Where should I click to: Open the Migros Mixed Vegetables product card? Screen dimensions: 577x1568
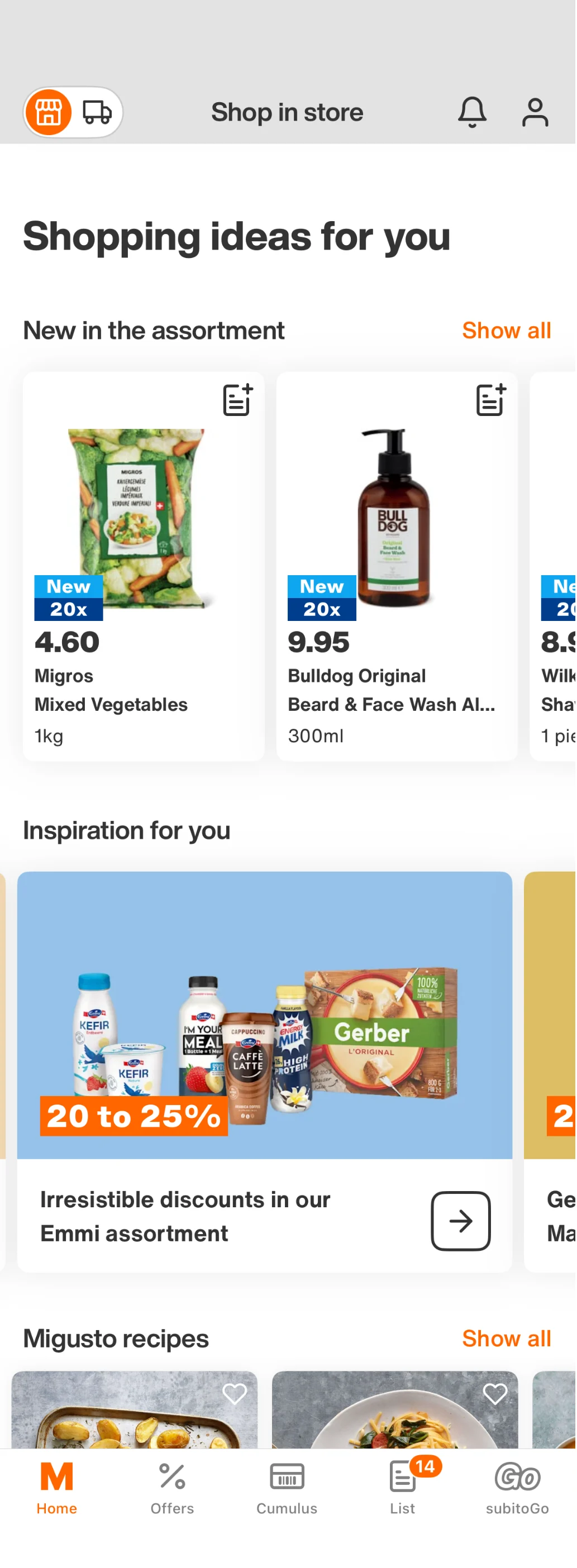(144, 566)
